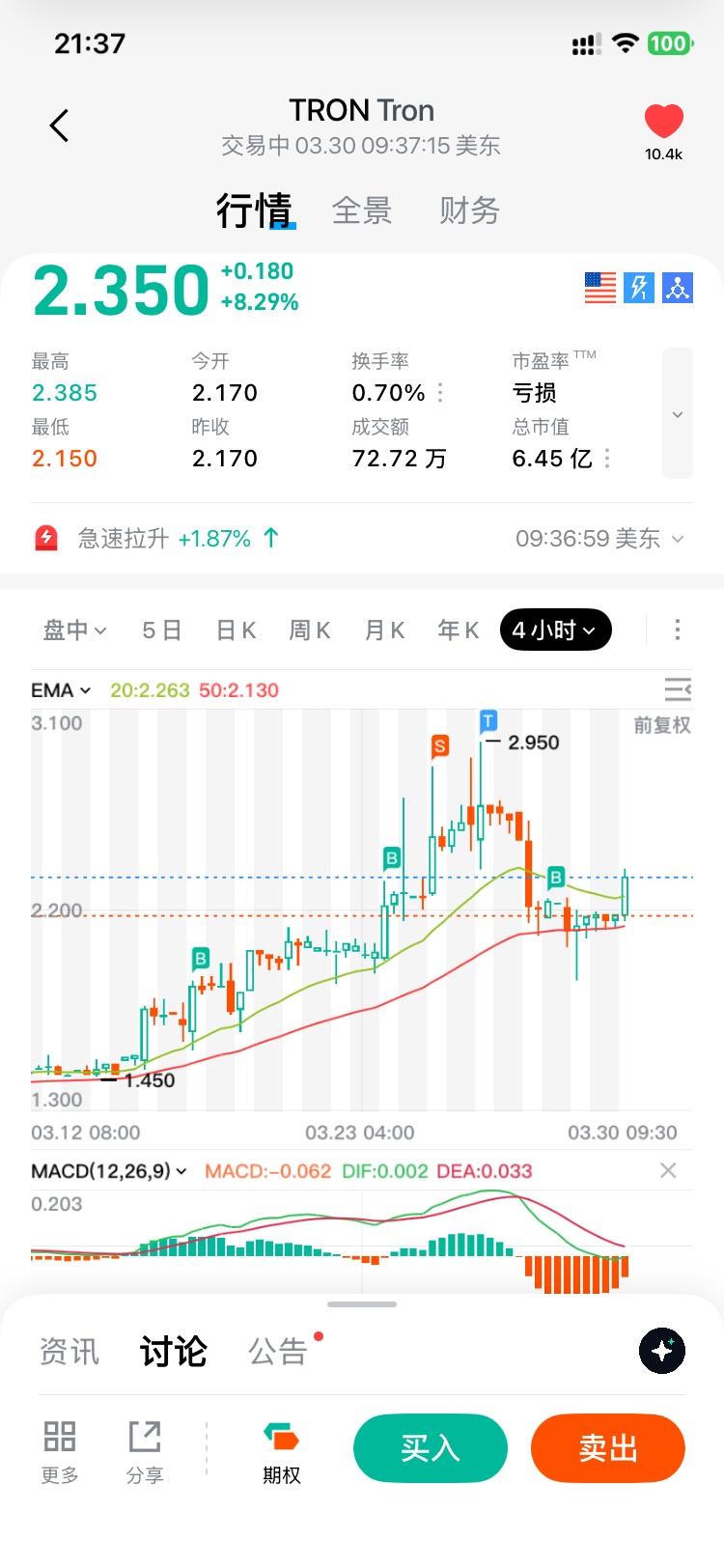Viewport: 724px width, 1568px height.
Task: Close the MACD indicator panel
Action: pyautogui.click(x=668, y=1170)
